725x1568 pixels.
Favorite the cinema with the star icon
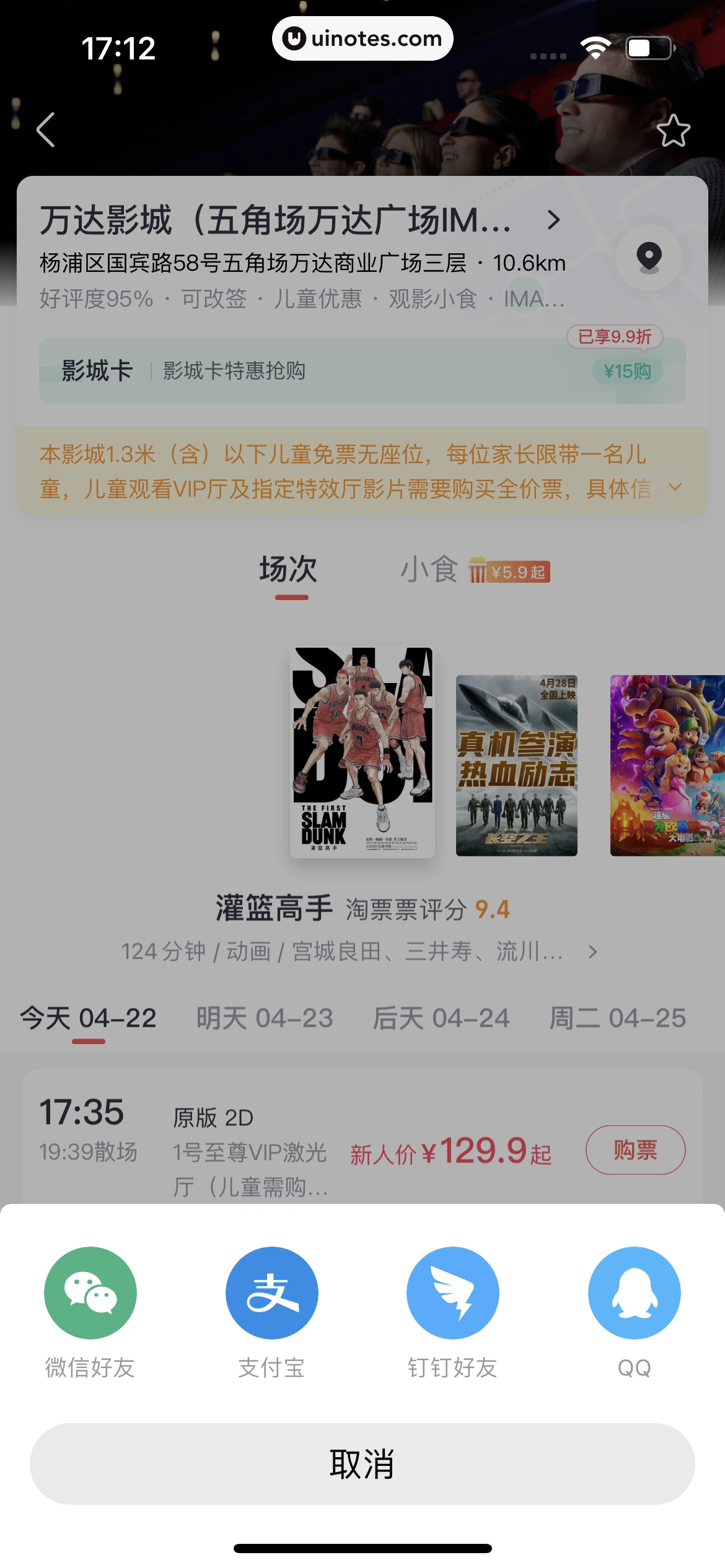(x=674, y=130)
